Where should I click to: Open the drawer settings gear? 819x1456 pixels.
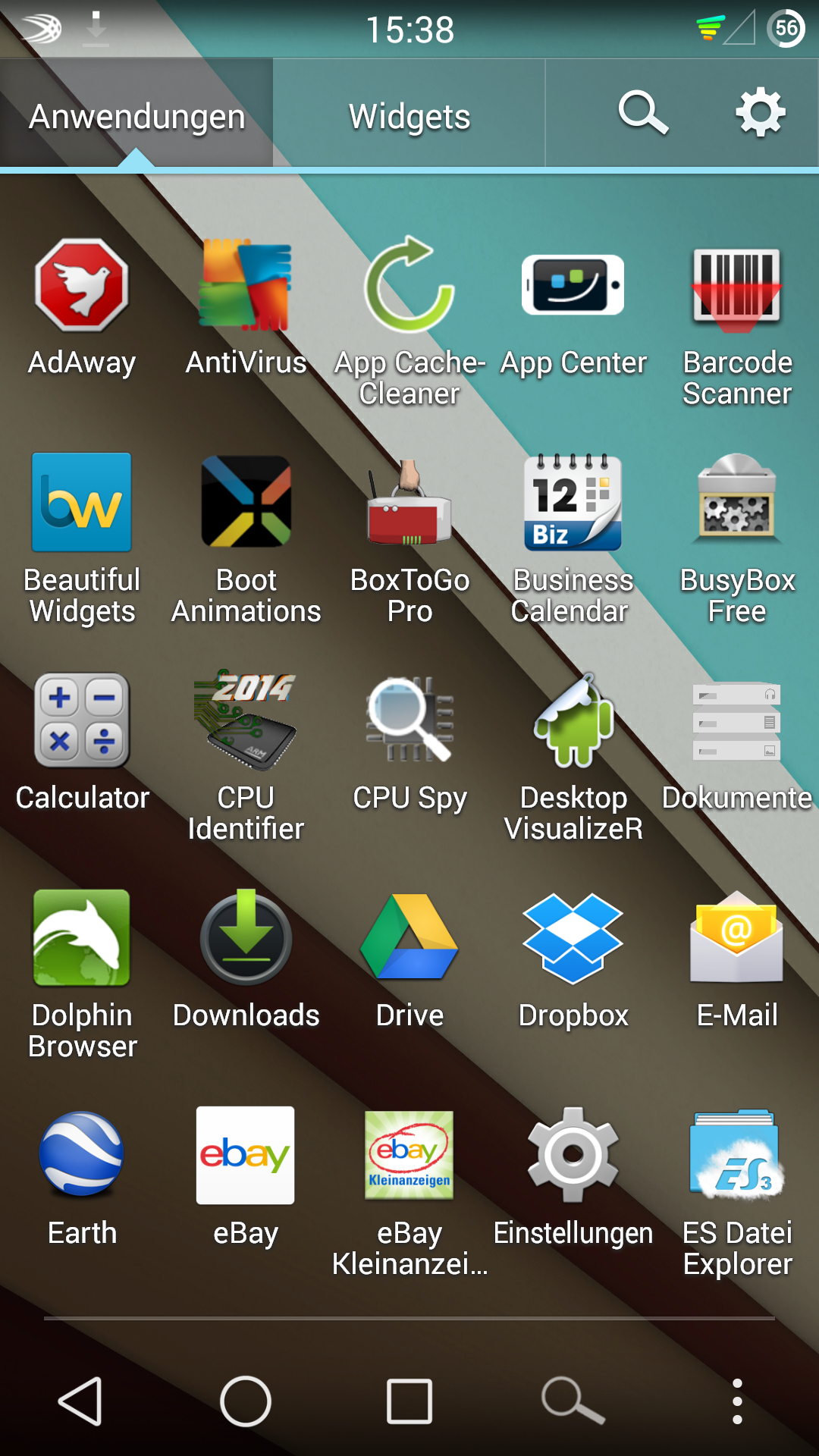coord(760,113)
